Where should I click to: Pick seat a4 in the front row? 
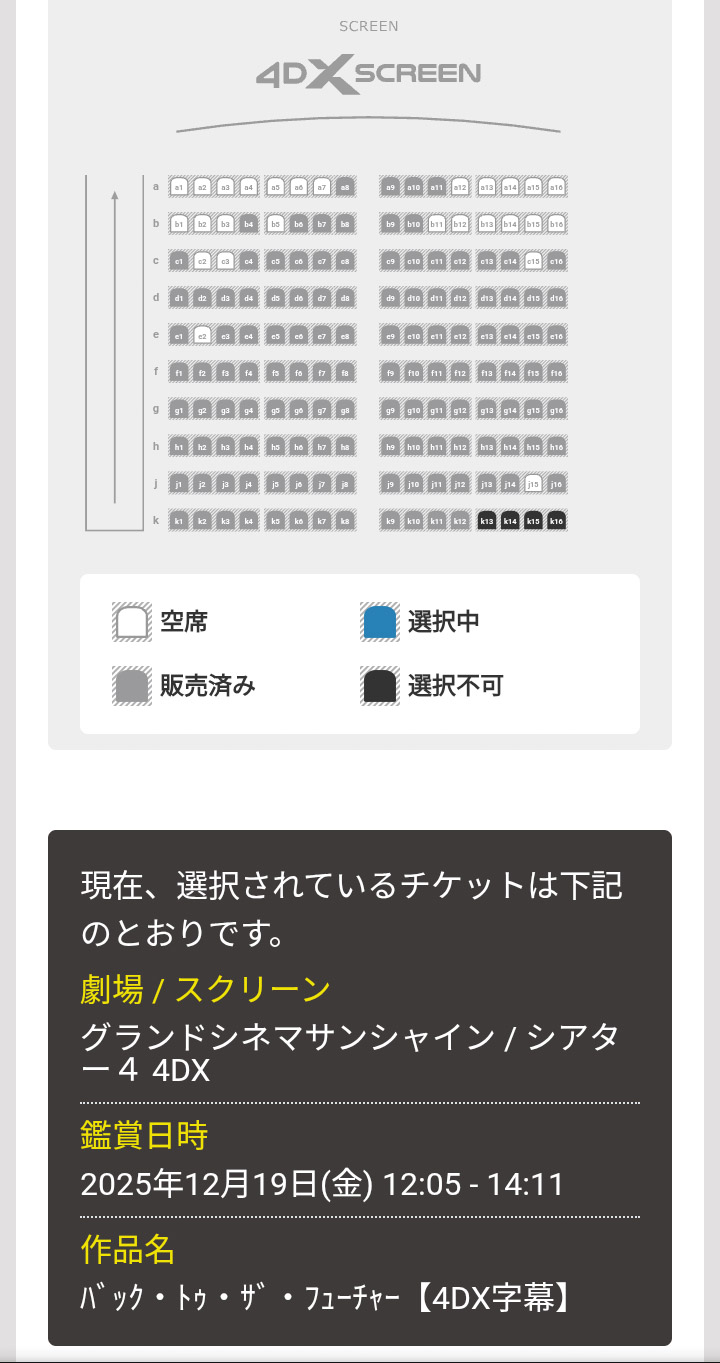249,187
